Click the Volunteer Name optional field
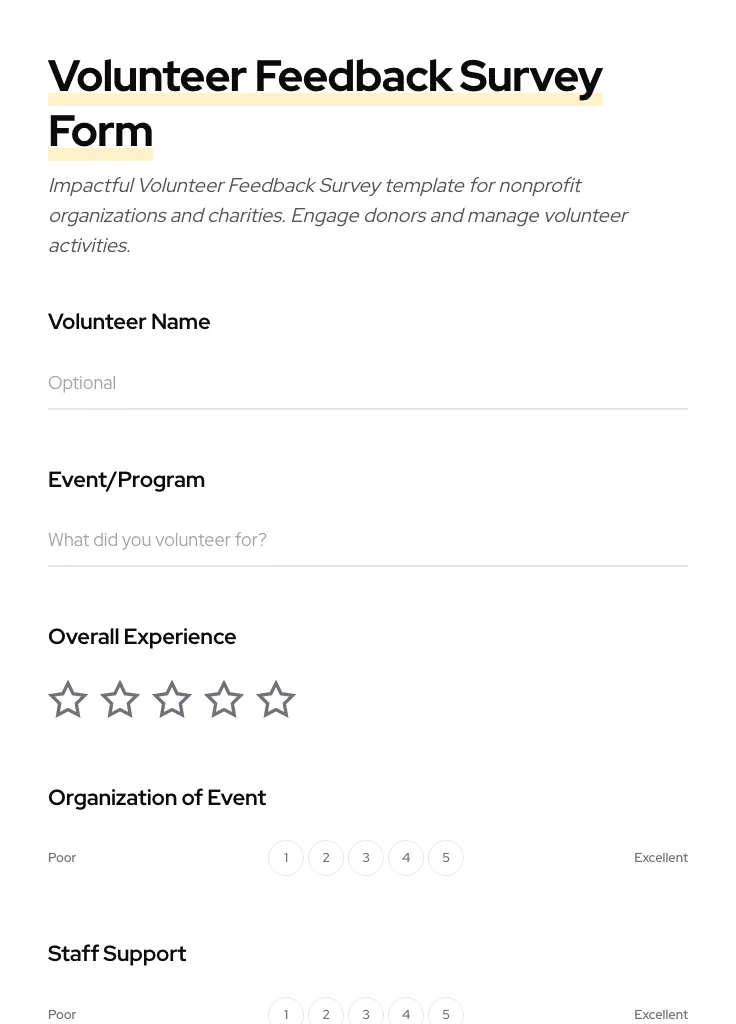This screenshot has height=1024, width=736. 368,383
